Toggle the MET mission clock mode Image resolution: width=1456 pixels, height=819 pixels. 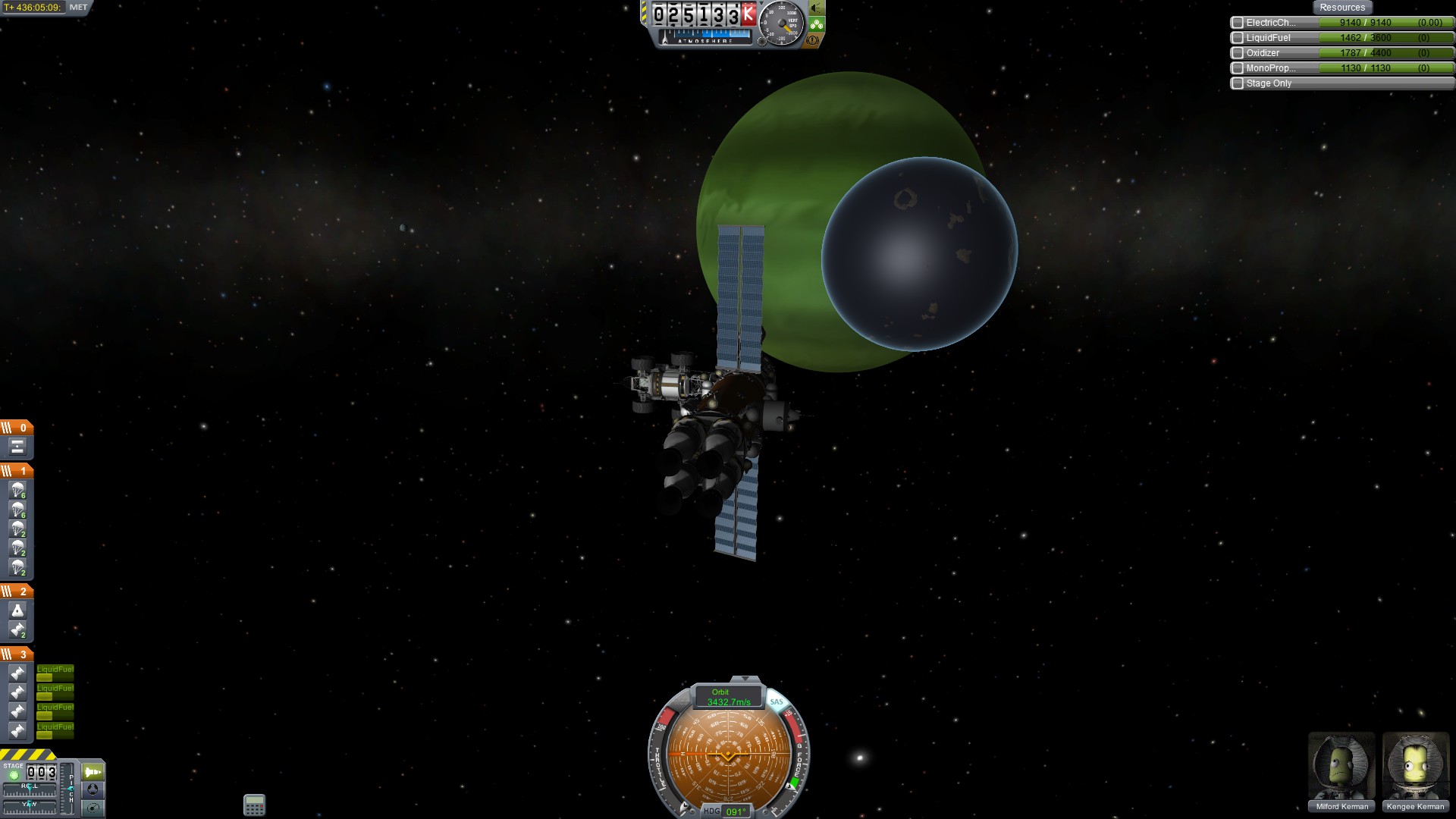click(x=78, y=8)
